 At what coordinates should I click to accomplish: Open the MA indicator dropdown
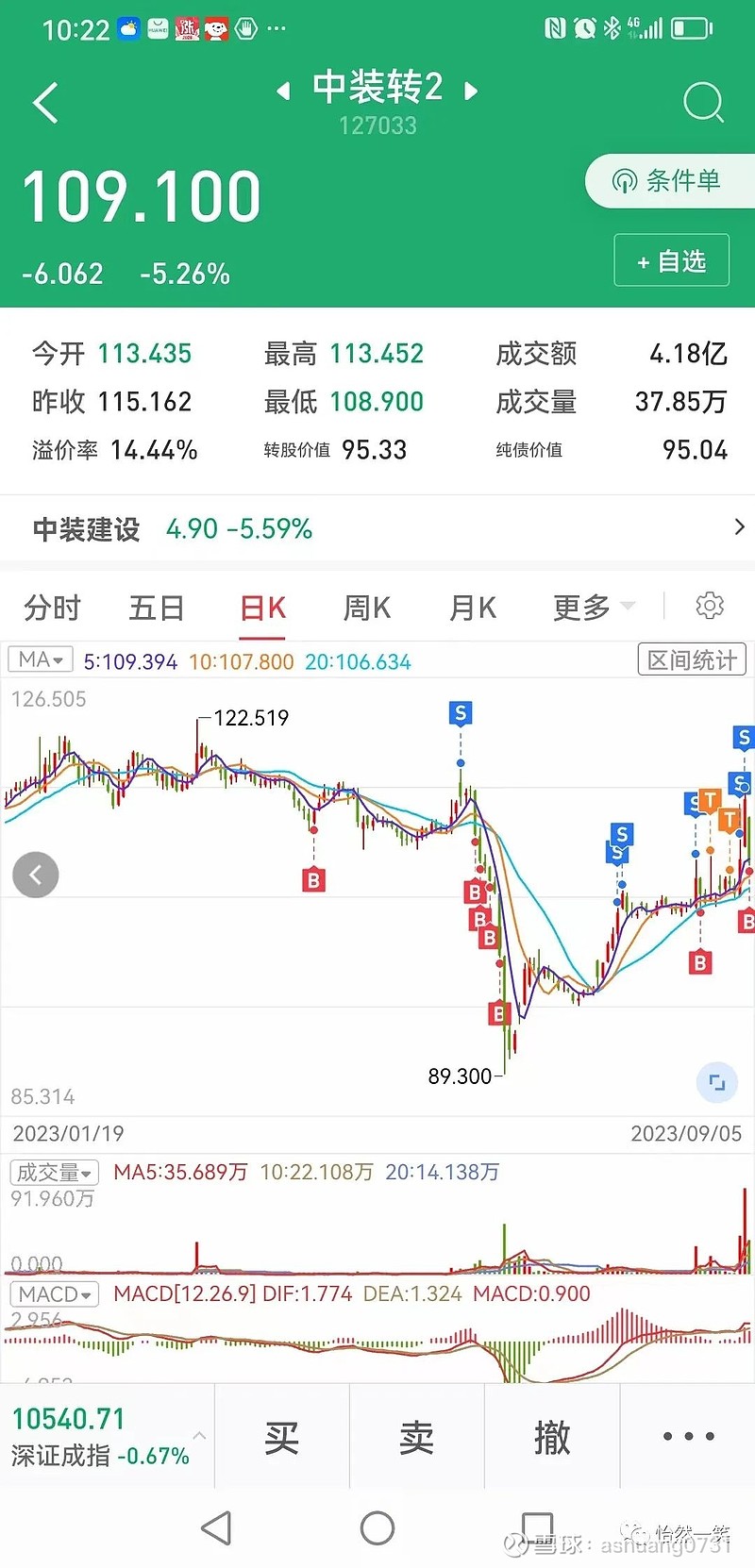pos(41,659)
